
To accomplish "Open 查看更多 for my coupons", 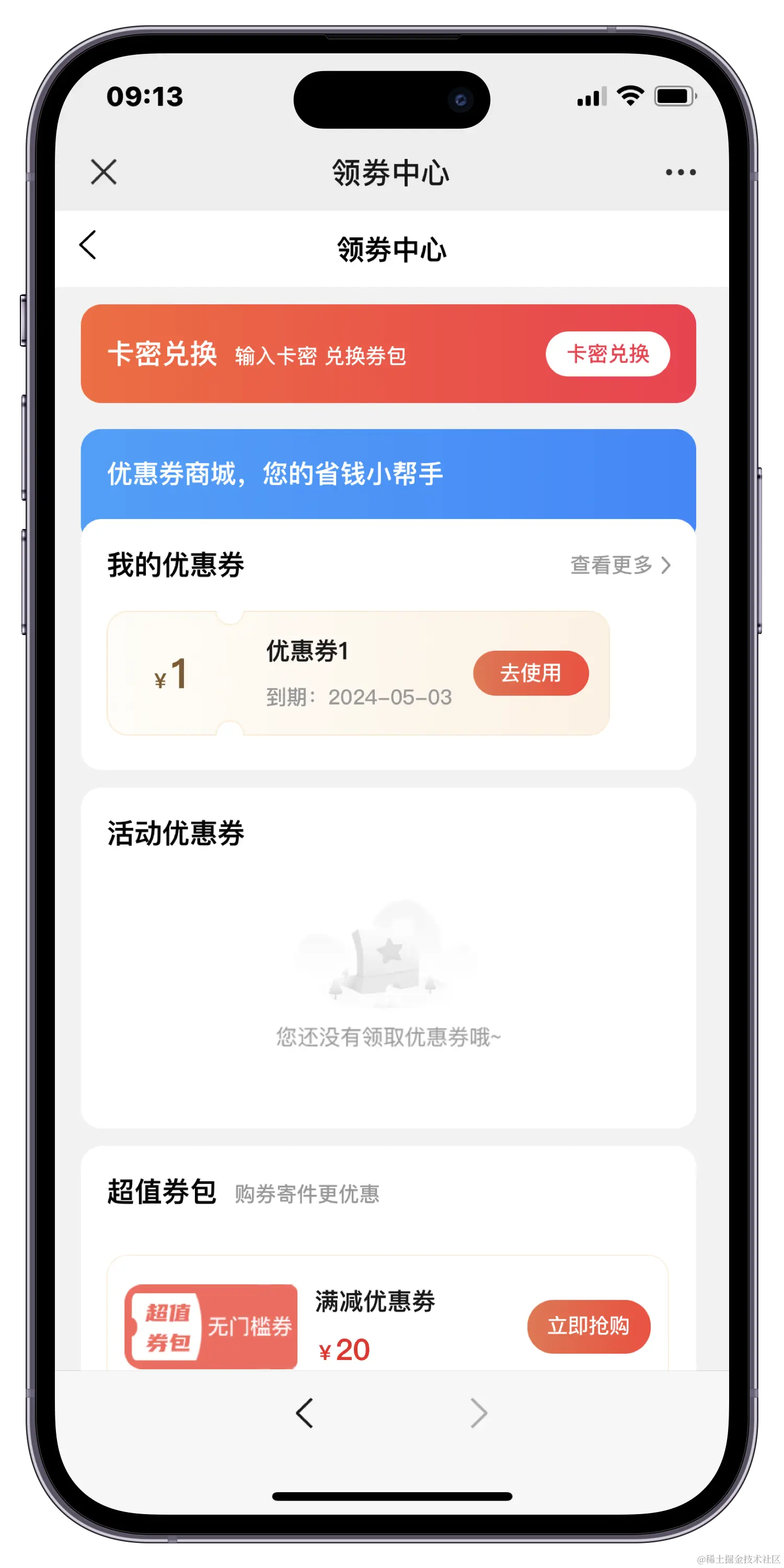I will click(620, 565).
